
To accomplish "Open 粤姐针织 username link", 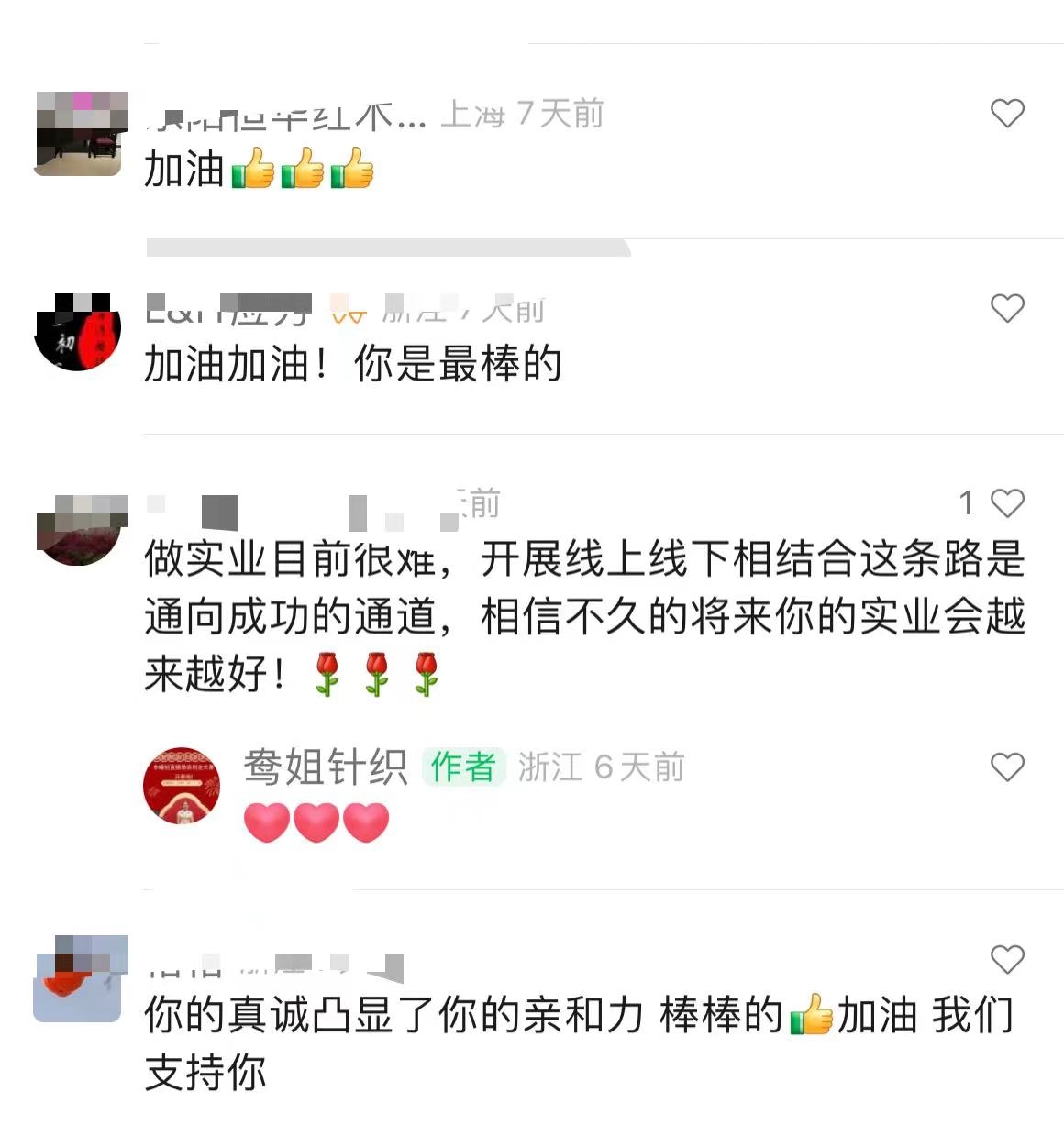I will click(x=325, y=767).
